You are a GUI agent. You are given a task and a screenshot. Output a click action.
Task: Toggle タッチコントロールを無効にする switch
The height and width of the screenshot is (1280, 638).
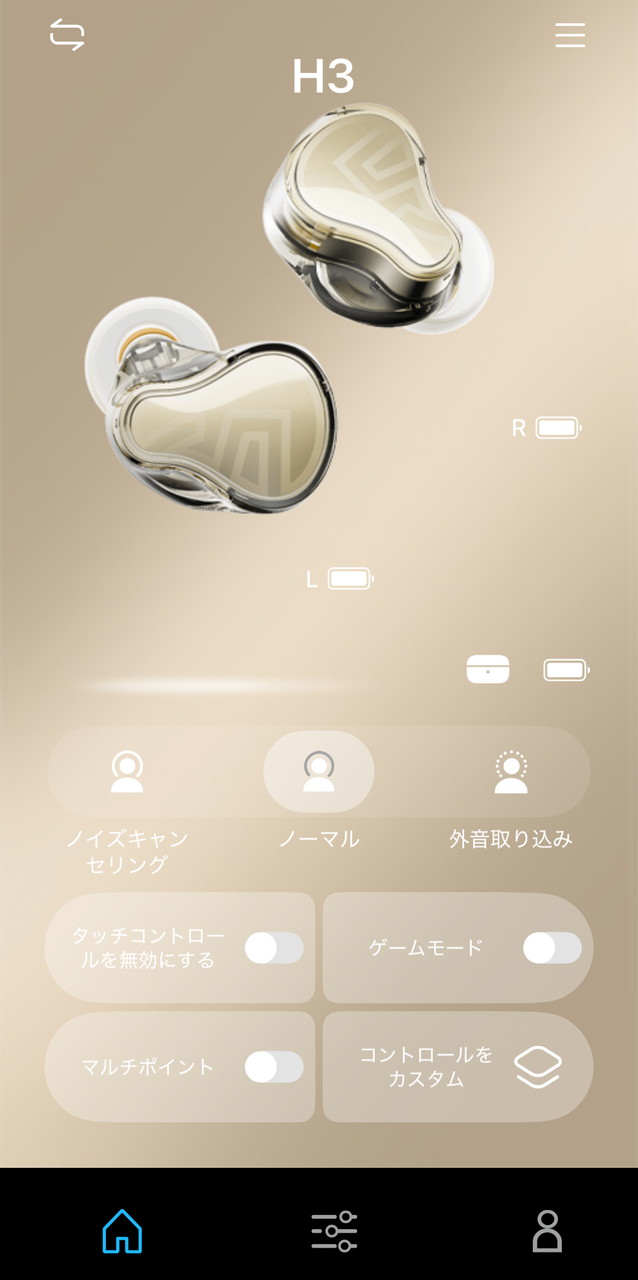pos(274,948)
